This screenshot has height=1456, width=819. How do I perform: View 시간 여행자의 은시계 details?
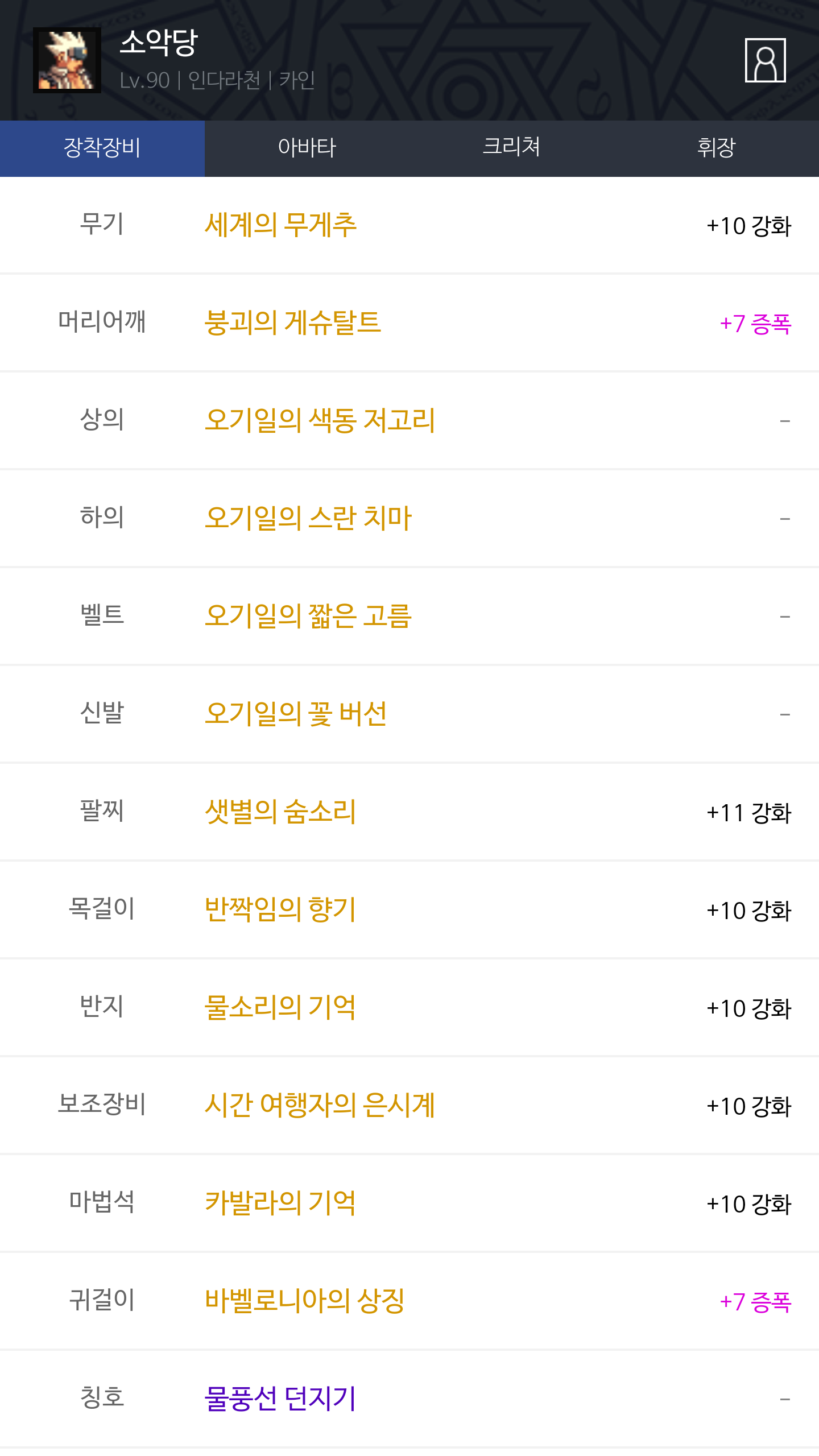pyautogui.click(x=320, y=1106)
